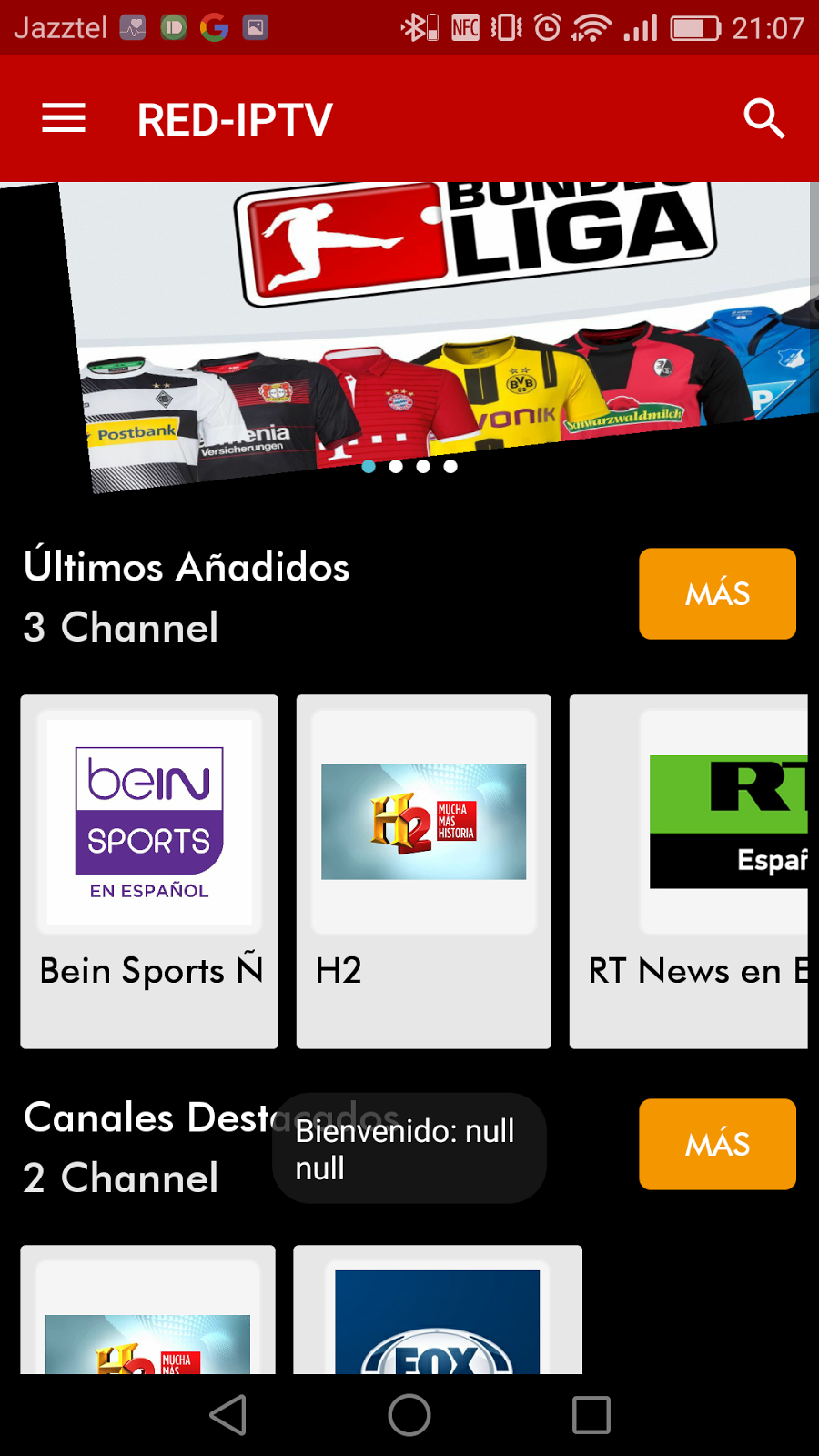Viewport: 819px width, 1456px height.
Task: Tap the Wi-Fi signal icon
Action: (591, 27)
